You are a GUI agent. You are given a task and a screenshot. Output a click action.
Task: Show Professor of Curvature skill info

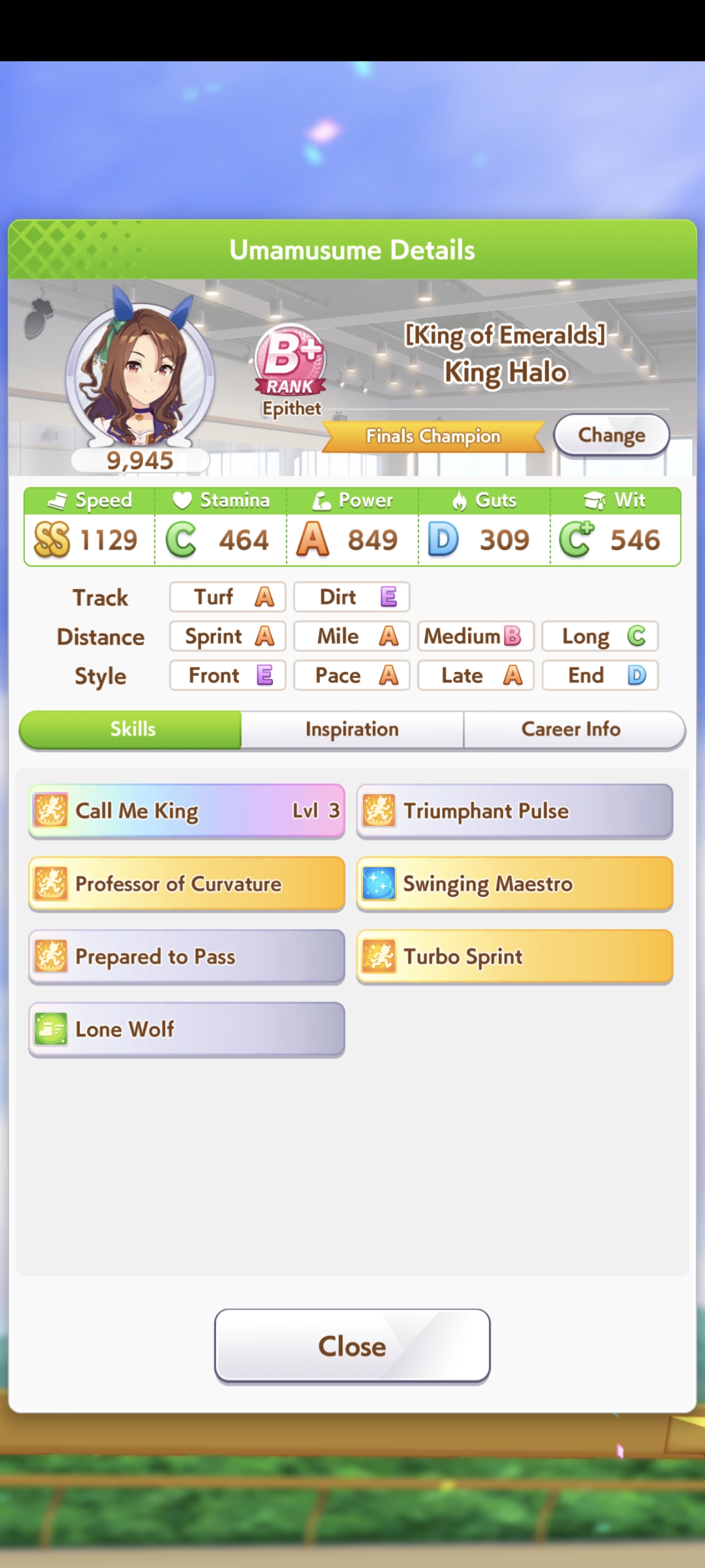(x=187, y=884)
